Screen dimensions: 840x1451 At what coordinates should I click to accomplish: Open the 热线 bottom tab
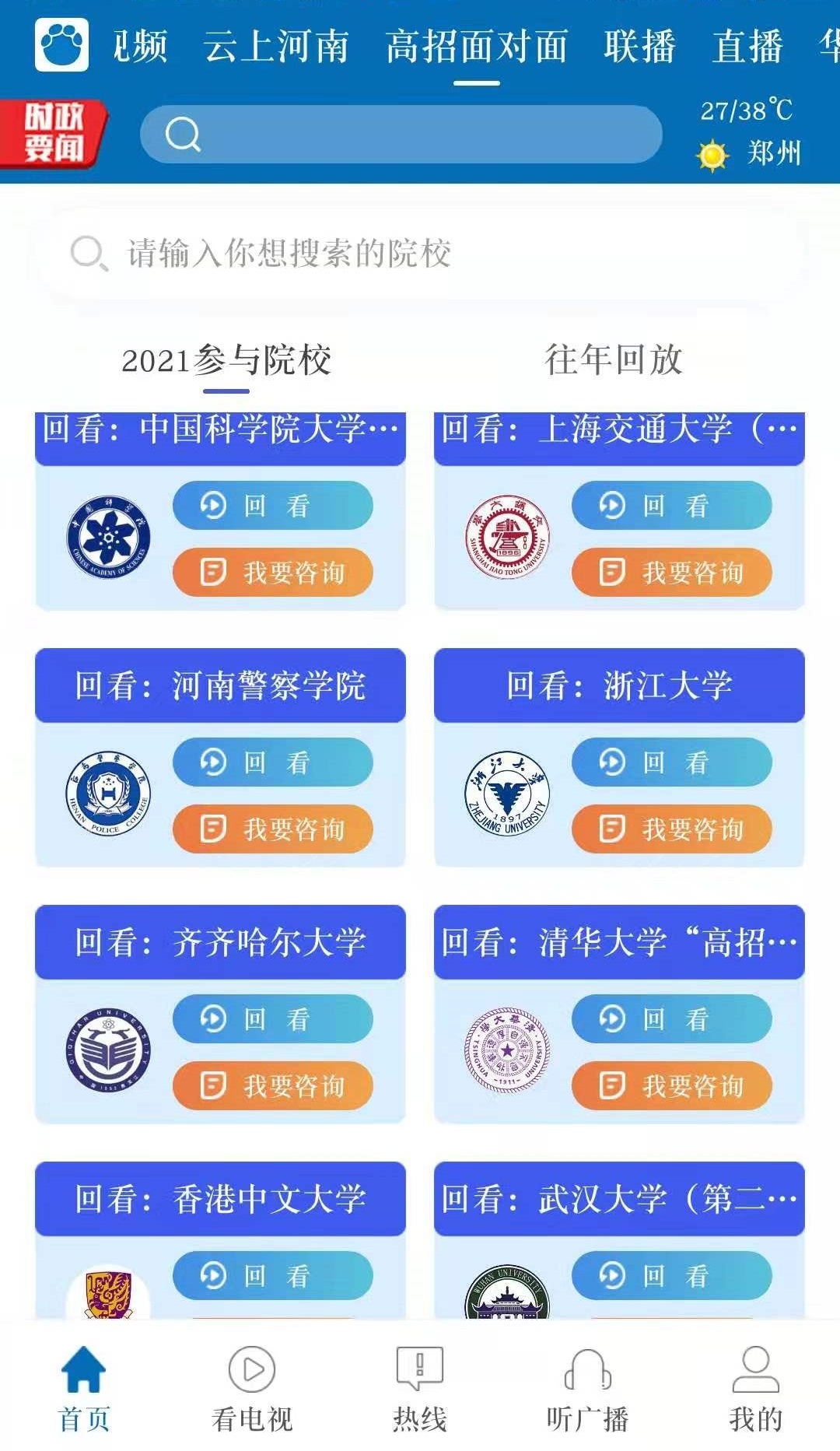[x=420, y=1389]
